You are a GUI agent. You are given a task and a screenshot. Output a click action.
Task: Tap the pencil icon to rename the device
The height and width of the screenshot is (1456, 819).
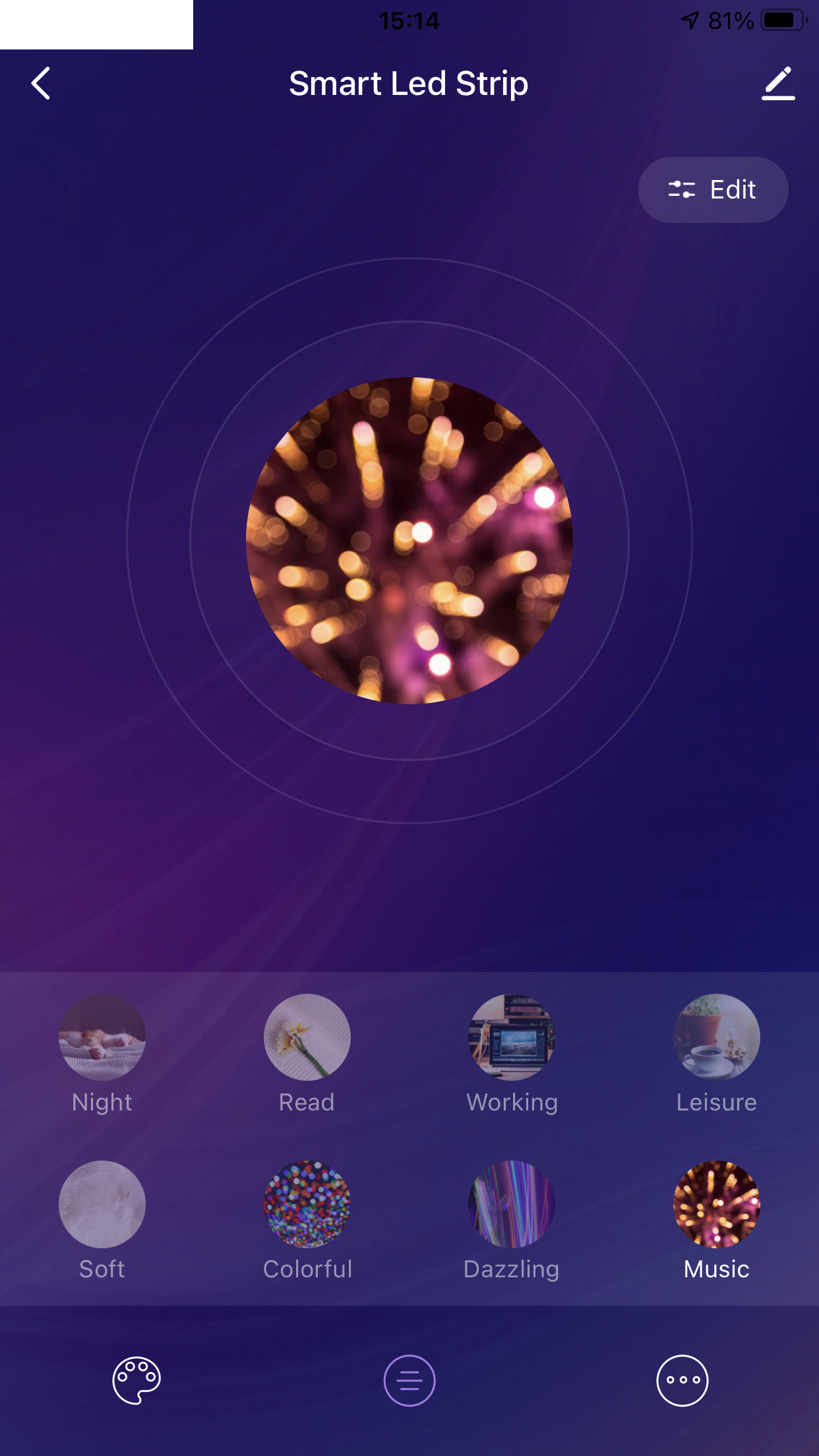coord(778,84)
